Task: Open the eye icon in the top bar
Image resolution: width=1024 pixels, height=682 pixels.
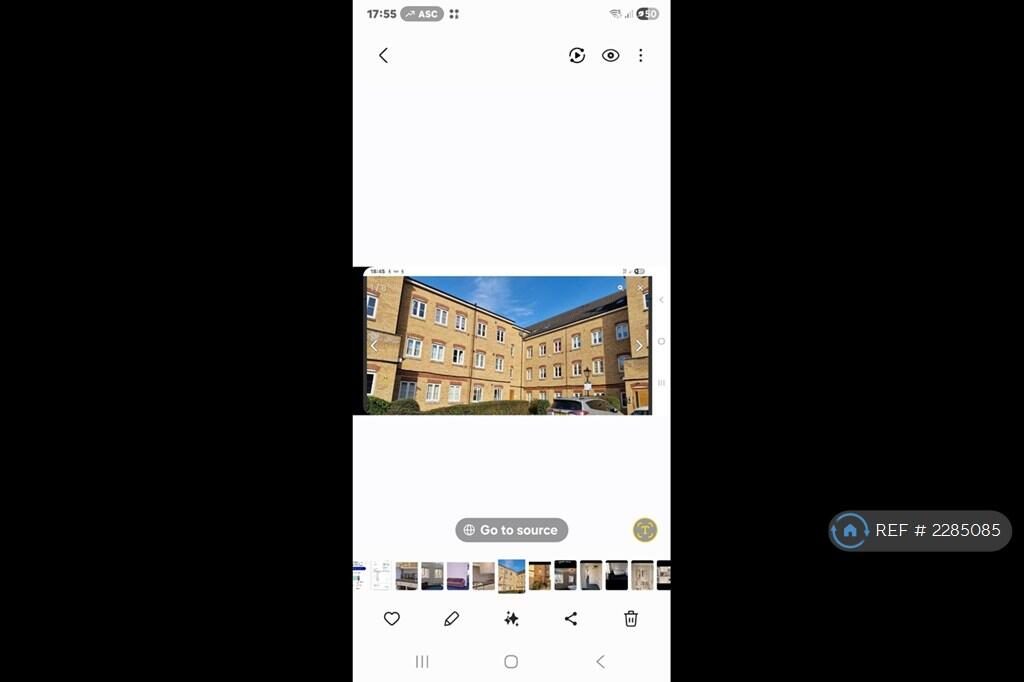Action: tap(610, 56)
